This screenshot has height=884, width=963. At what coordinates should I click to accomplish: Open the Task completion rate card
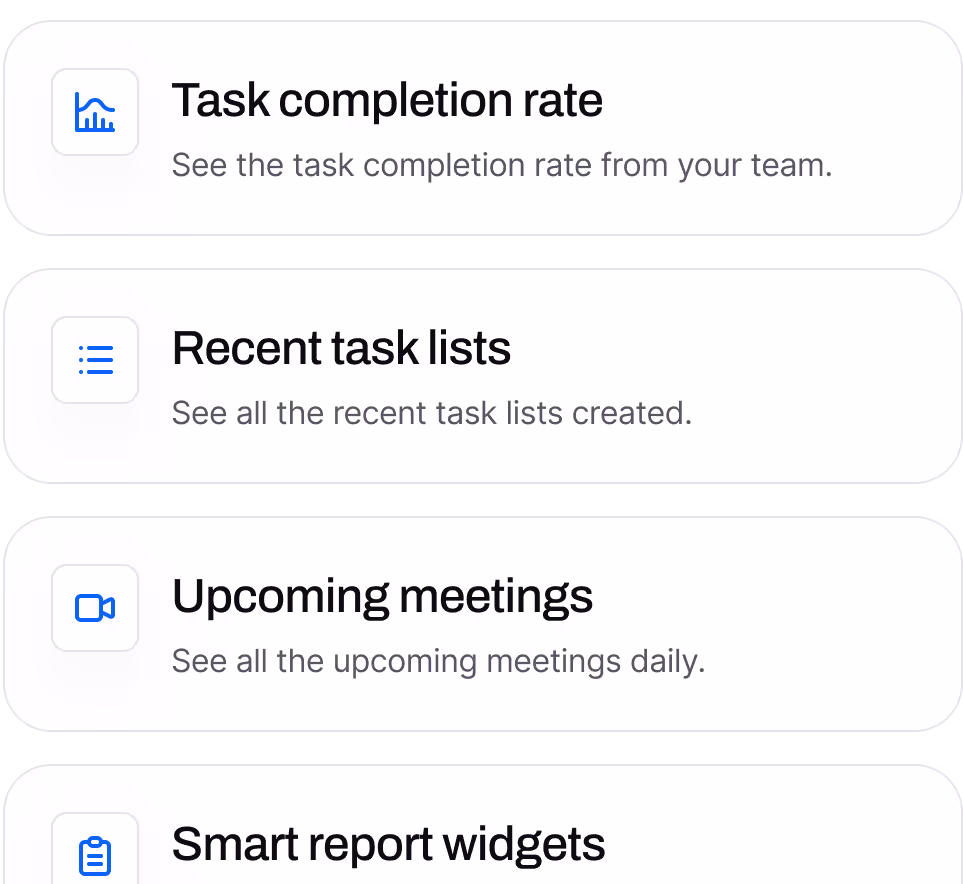[x=482, y=129]
